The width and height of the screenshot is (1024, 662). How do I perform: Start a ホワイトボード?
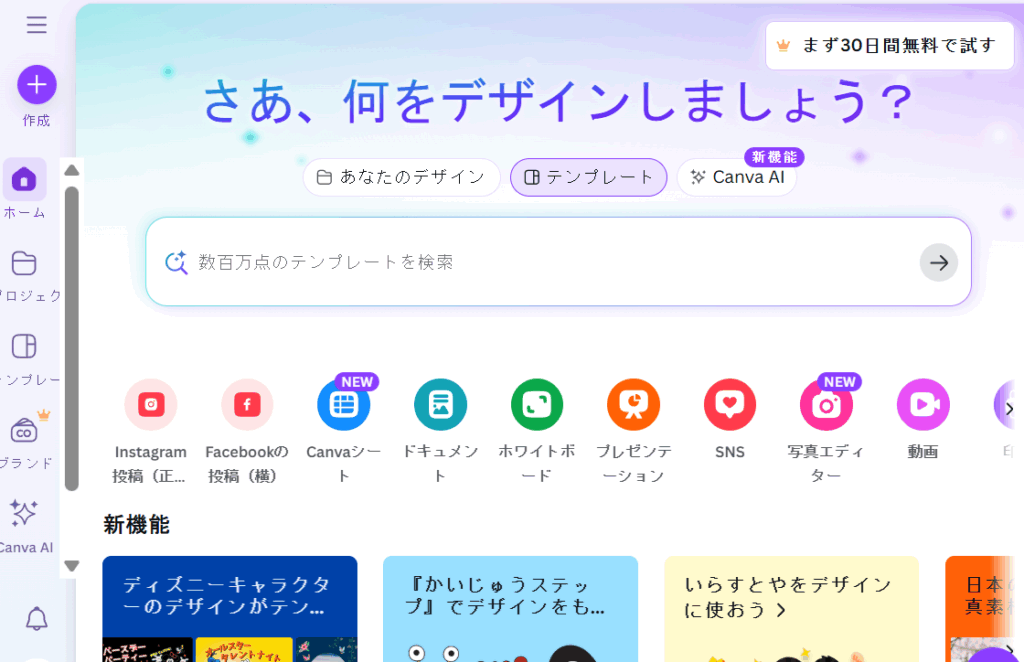pos(537,405)
